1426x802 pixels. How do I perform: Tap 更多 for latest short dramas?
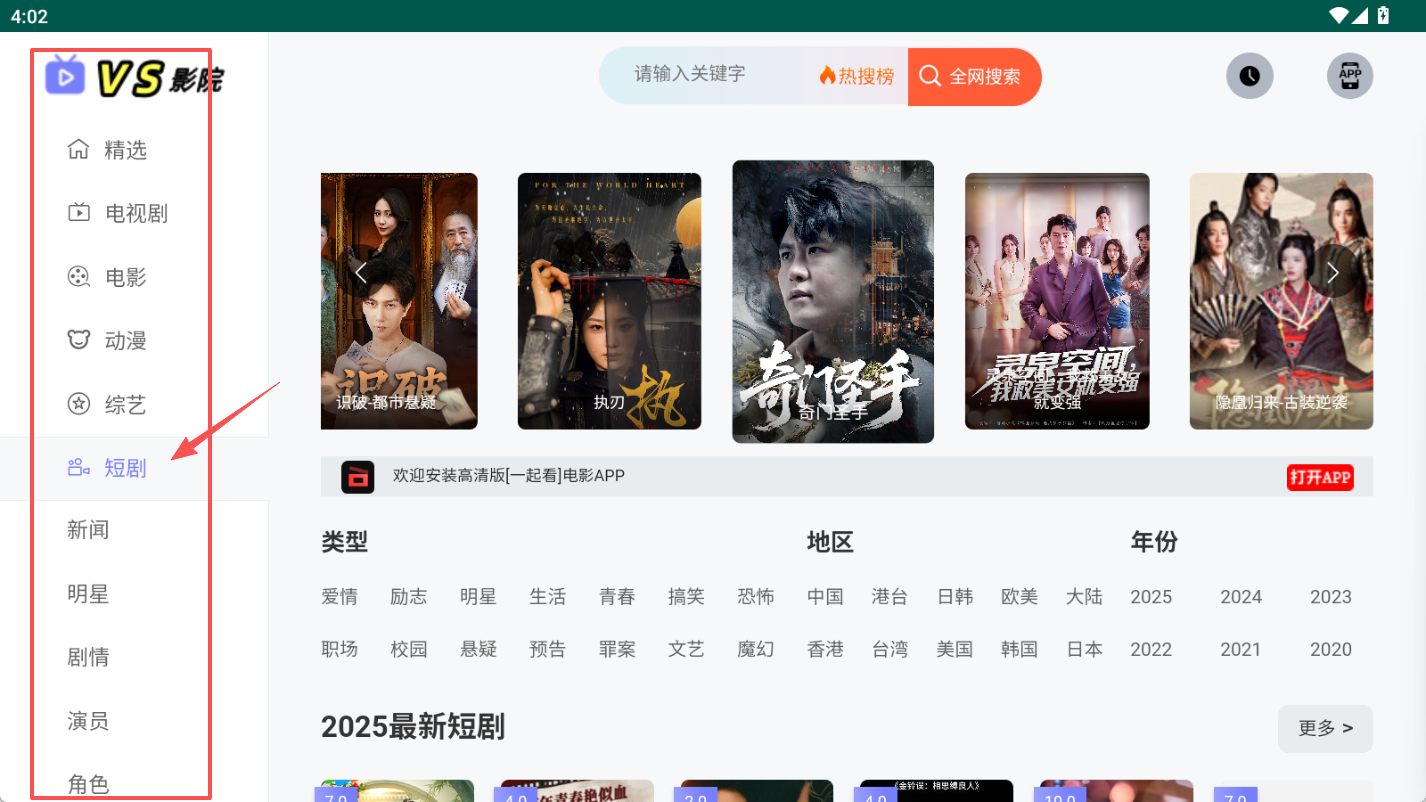pos(1325,728)
